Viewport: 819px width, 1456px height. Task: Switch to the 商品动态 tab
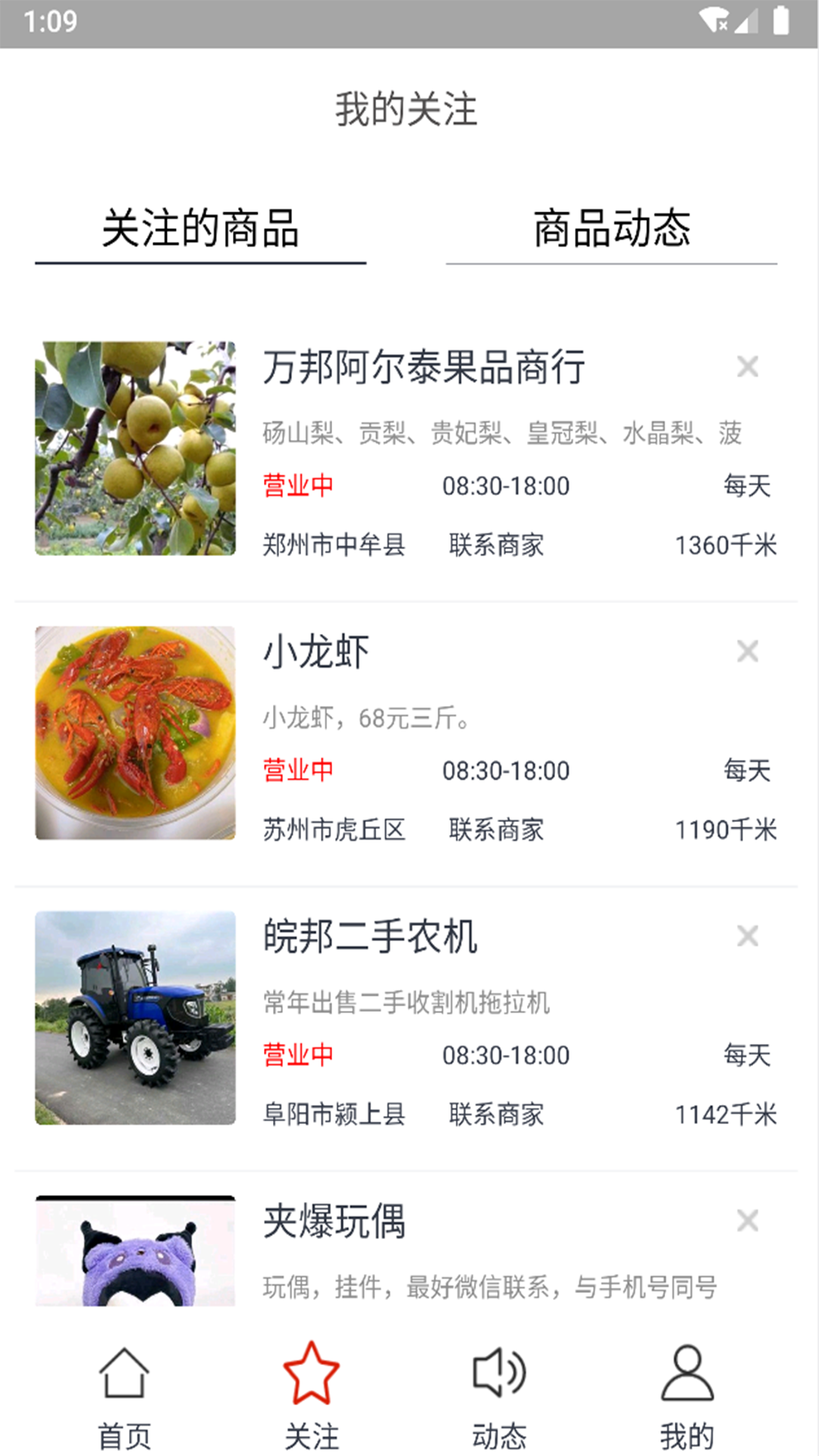click(611, 228)
